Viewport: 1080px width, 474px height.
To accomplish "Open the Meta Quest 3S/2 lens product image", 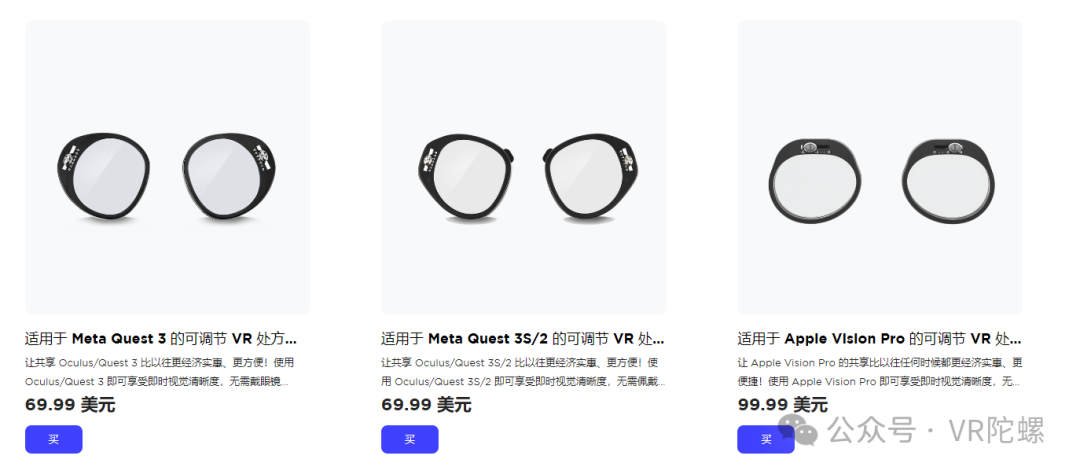I will (523, 168).
